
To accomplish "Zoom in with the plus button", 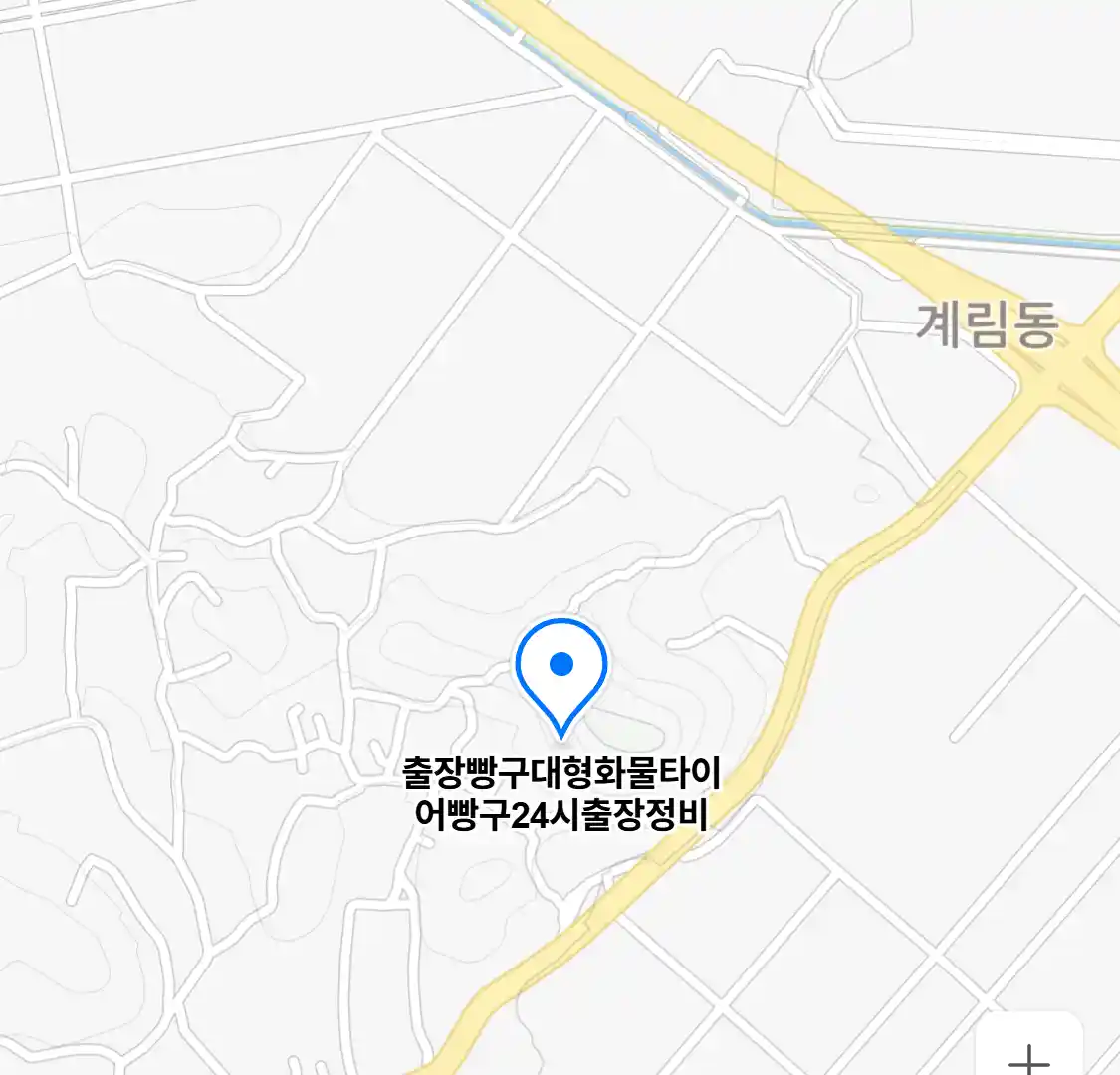I will point(1028,1053).
